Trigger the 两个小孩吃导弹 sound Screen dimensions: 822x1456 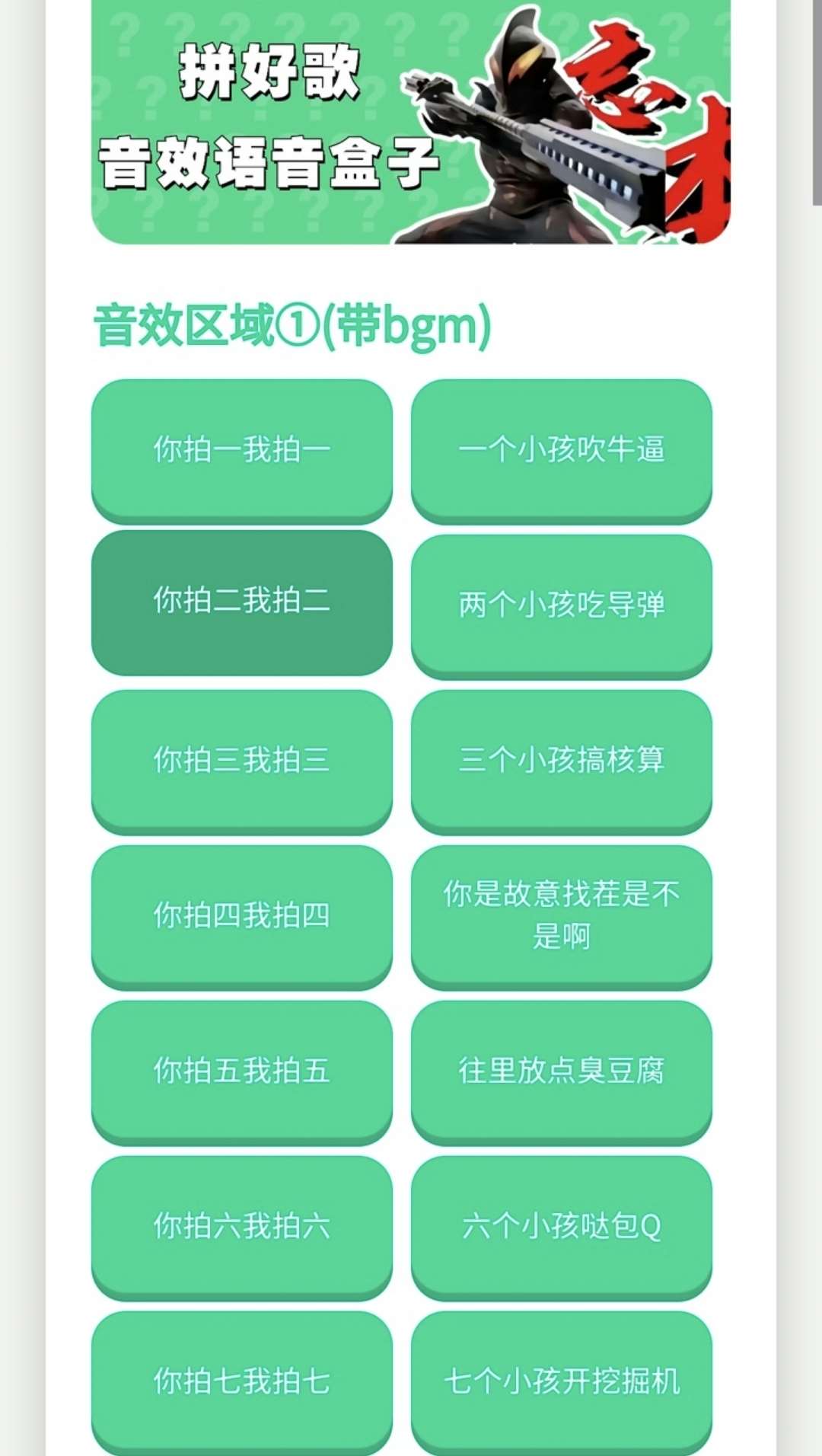coord(562,605)
